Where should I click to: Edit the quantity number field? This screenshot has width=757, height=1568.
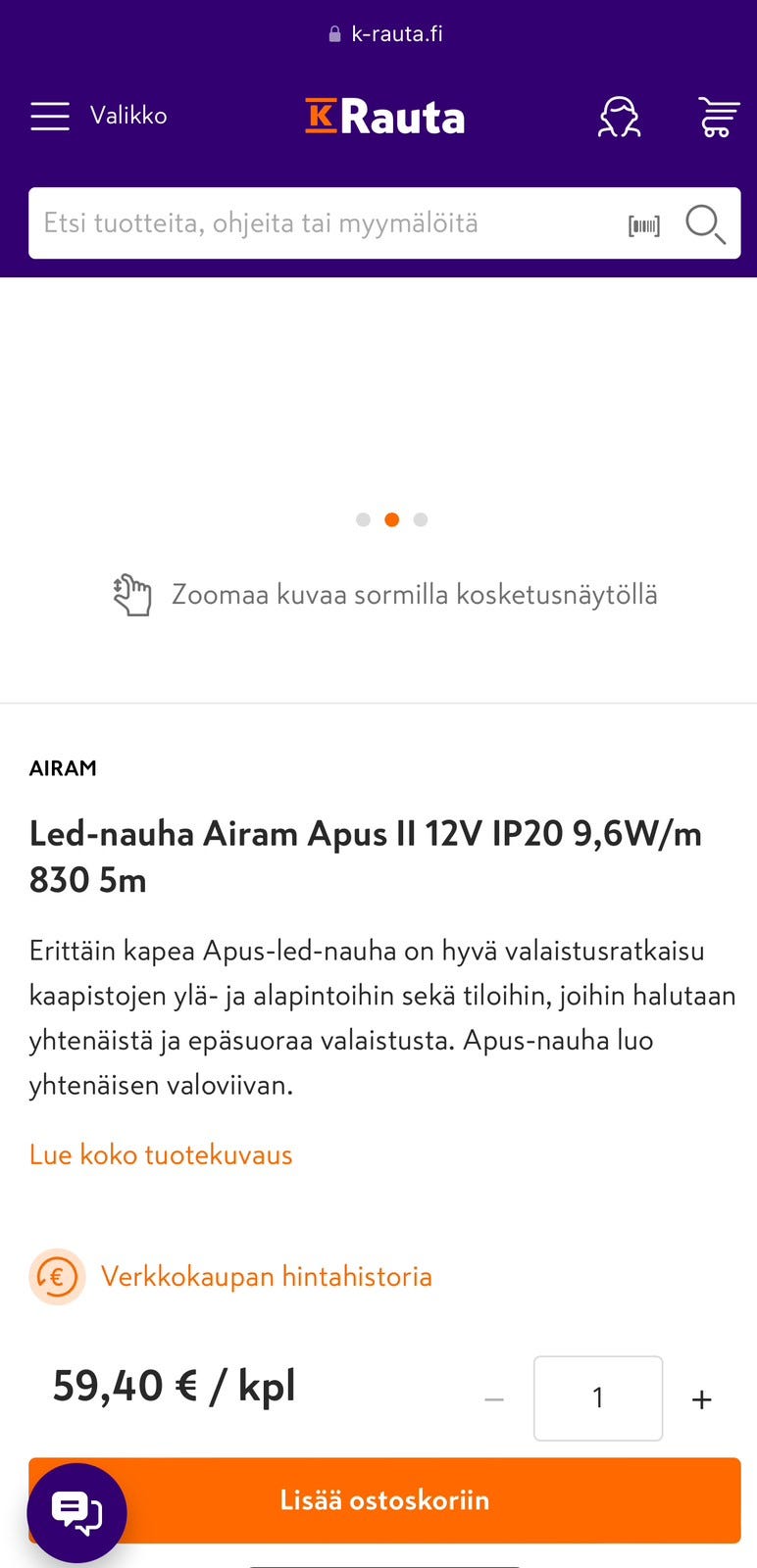(597, 1398)
